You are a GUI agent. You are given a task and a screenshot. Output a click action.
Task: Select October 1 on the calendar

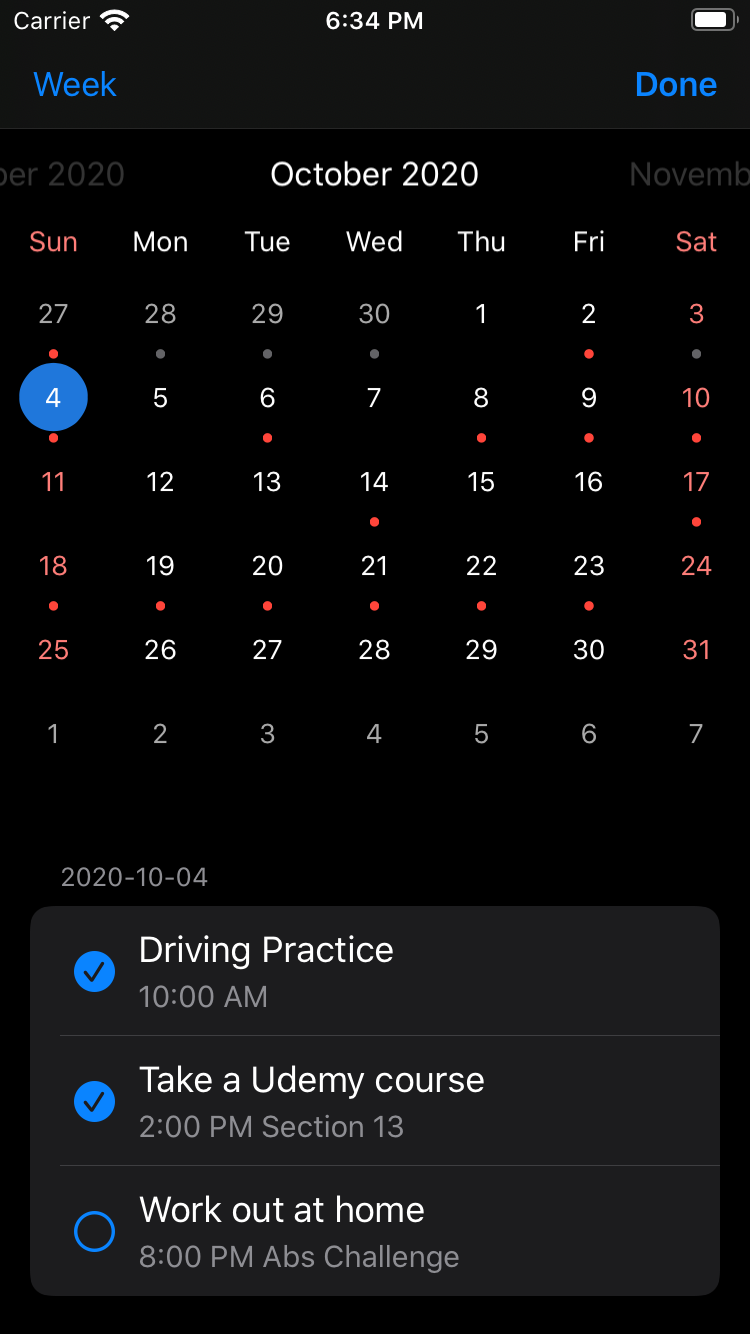coord(481,314)
